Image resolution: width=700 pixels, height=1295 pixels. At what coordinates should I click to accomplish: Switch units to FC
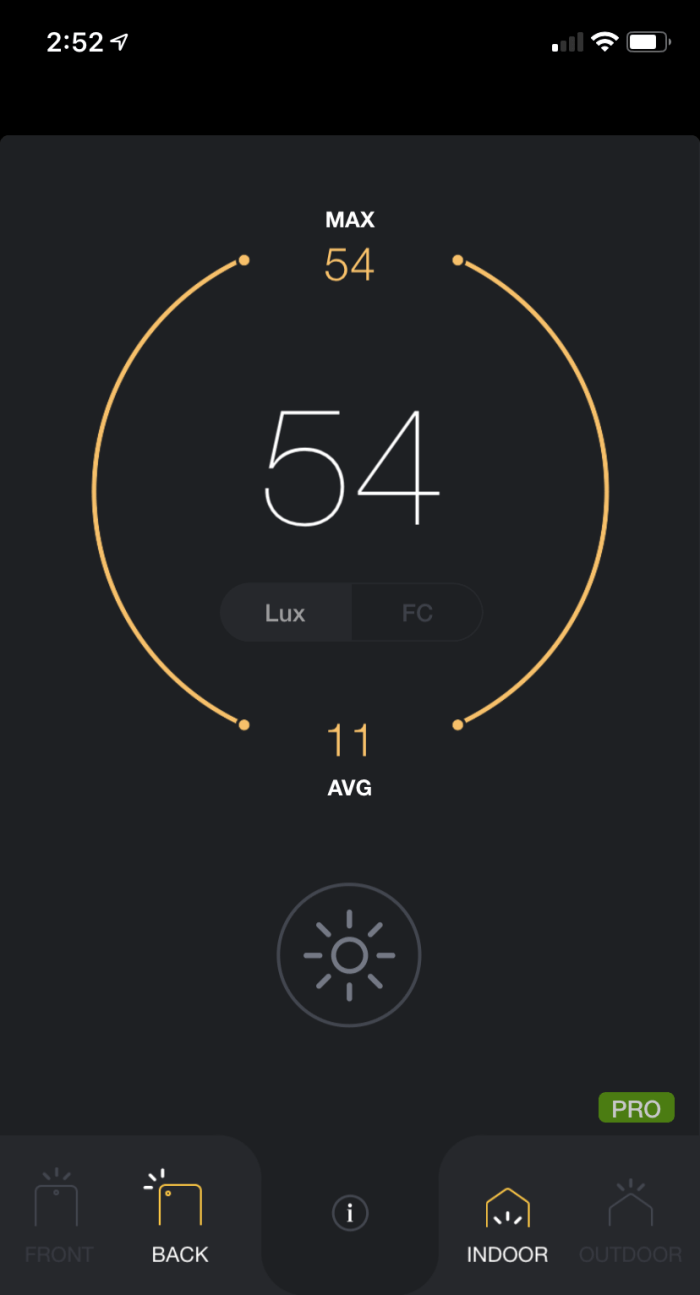pos(417,613)
